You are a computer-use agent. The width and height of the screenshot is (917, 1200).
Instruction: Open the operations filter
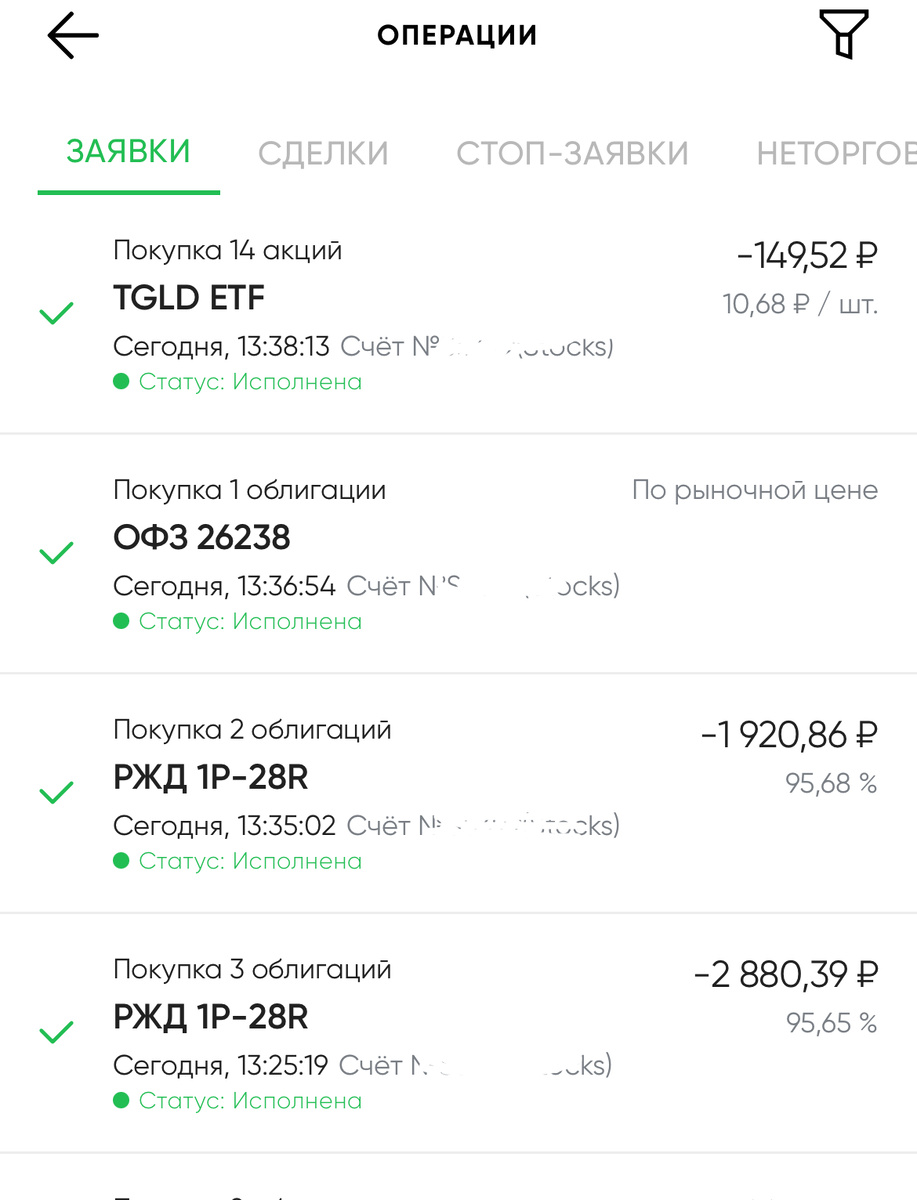(x=843, y=36)
